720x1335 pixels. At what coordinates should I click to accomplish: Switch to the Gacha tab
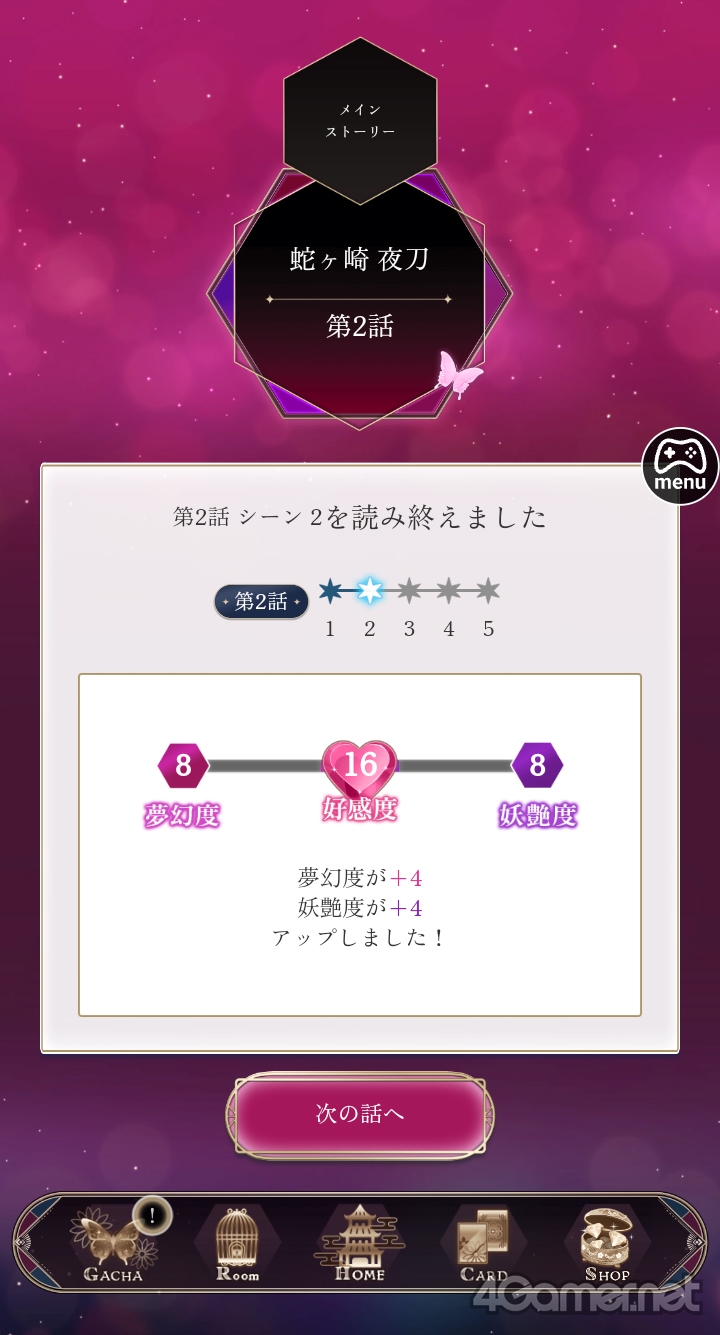[114, 1246]
